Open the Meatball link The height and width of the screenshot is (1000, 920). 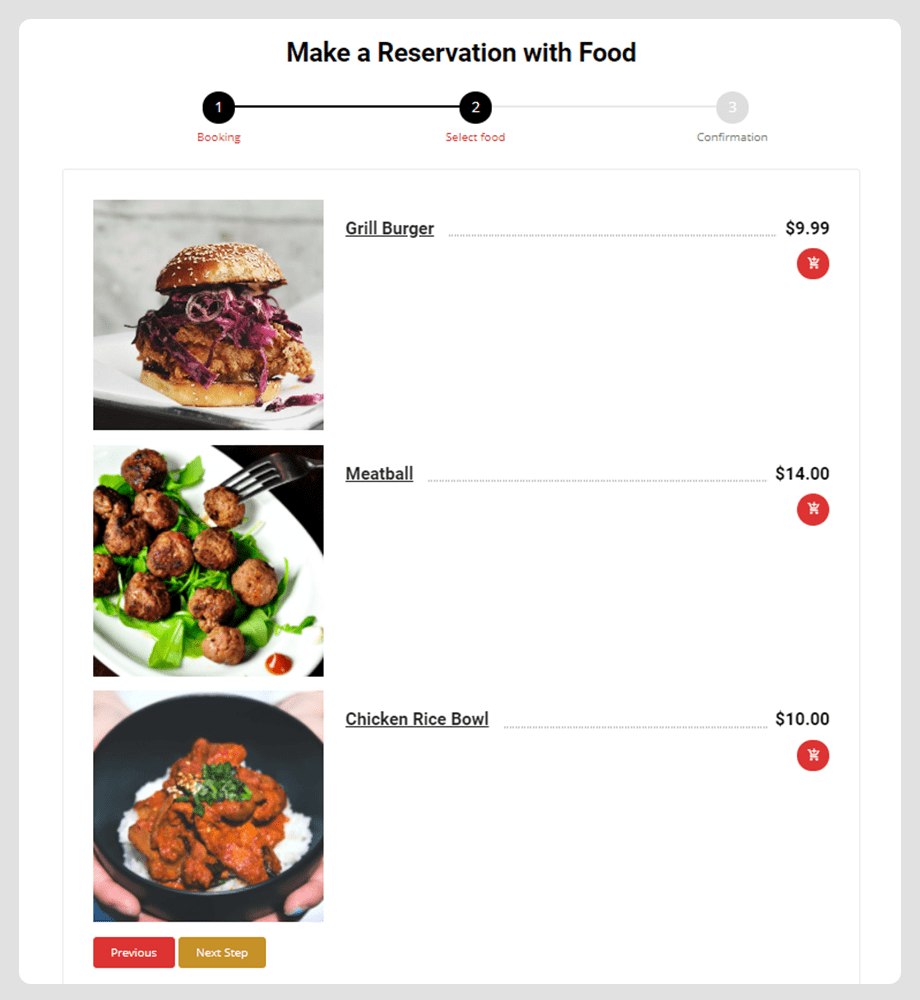(379, 474)
